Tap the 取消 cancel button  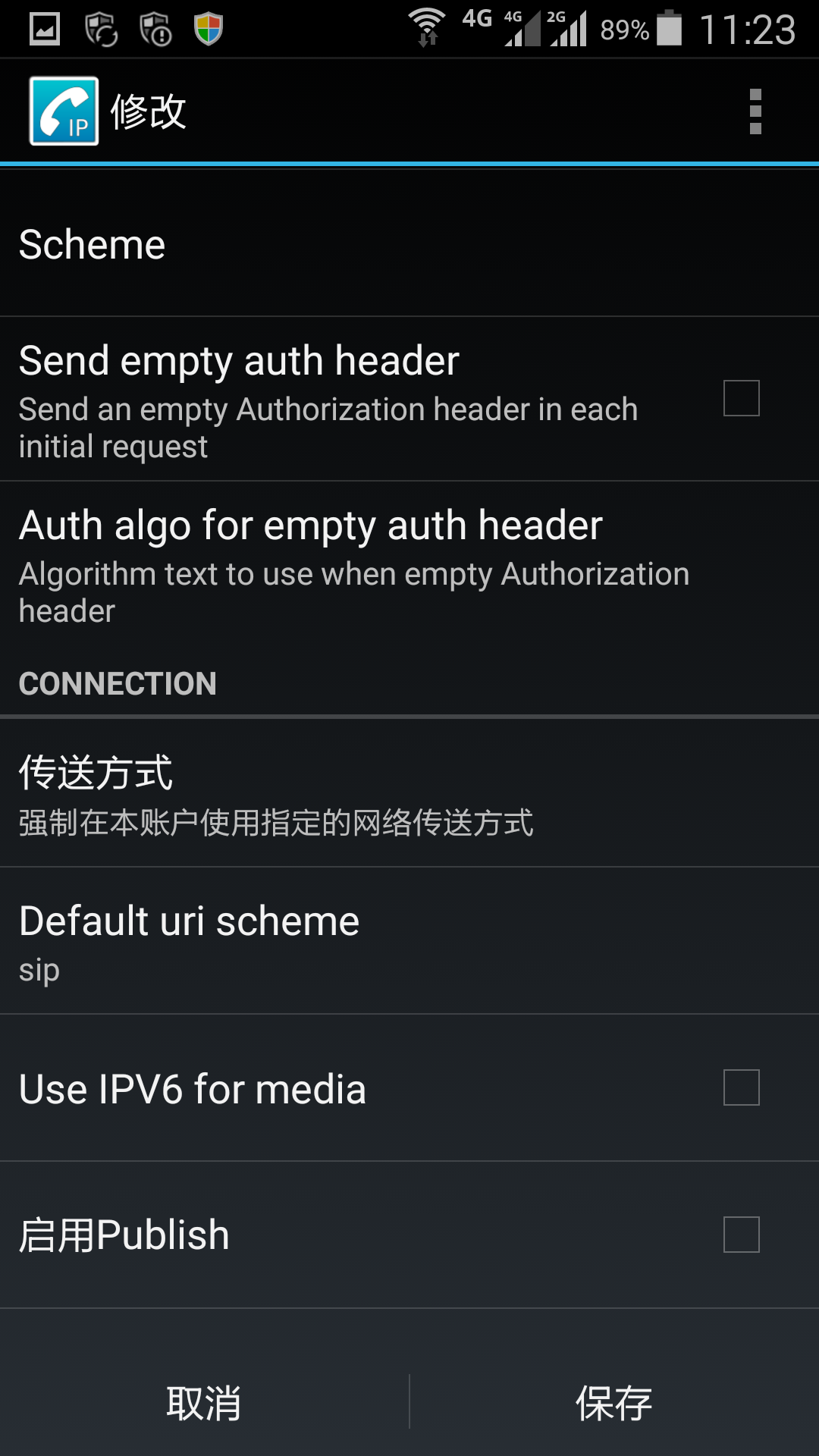[204, 1402]
